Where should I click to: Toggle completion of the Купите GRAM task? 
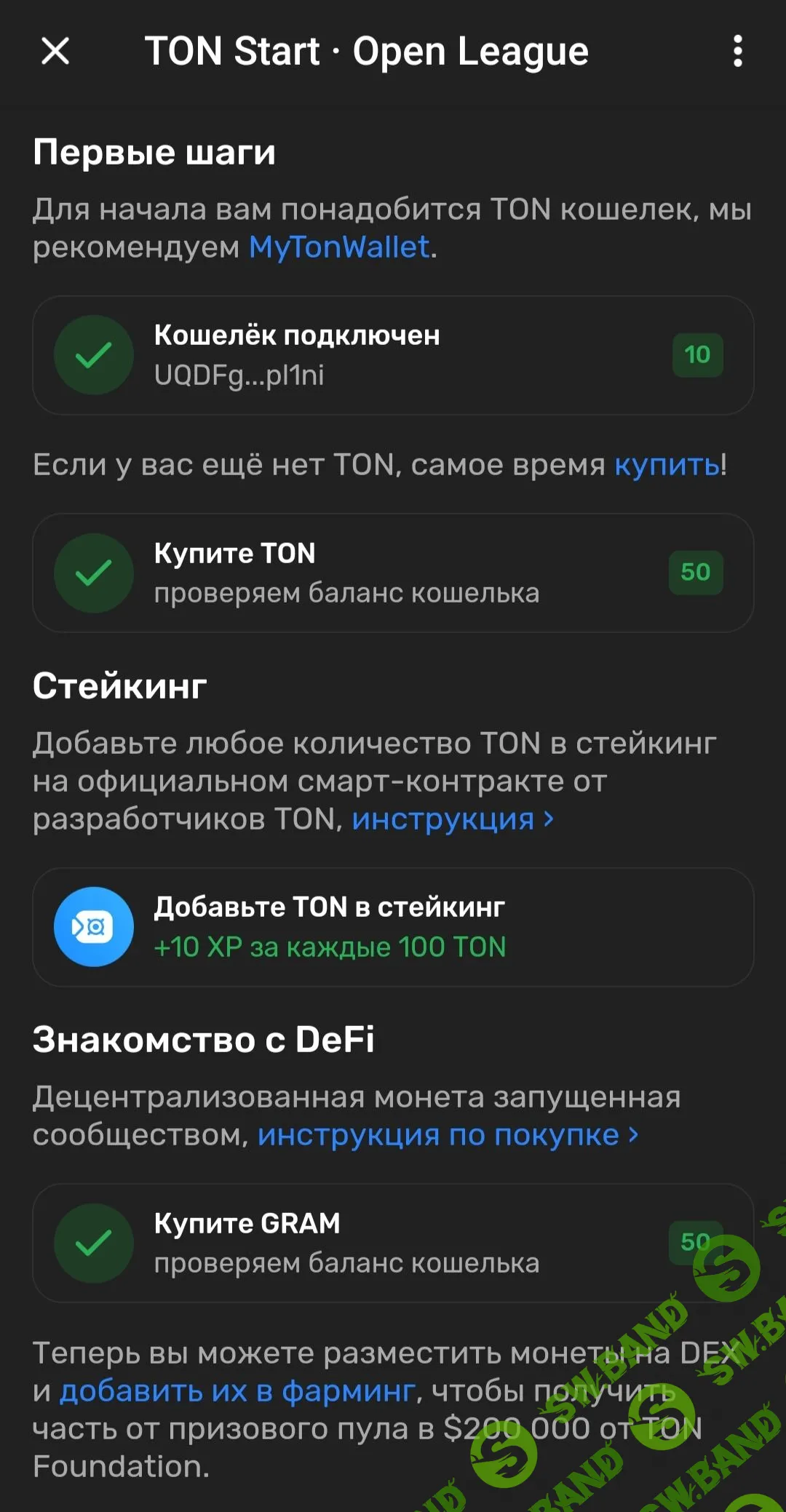coord(393,1243)
